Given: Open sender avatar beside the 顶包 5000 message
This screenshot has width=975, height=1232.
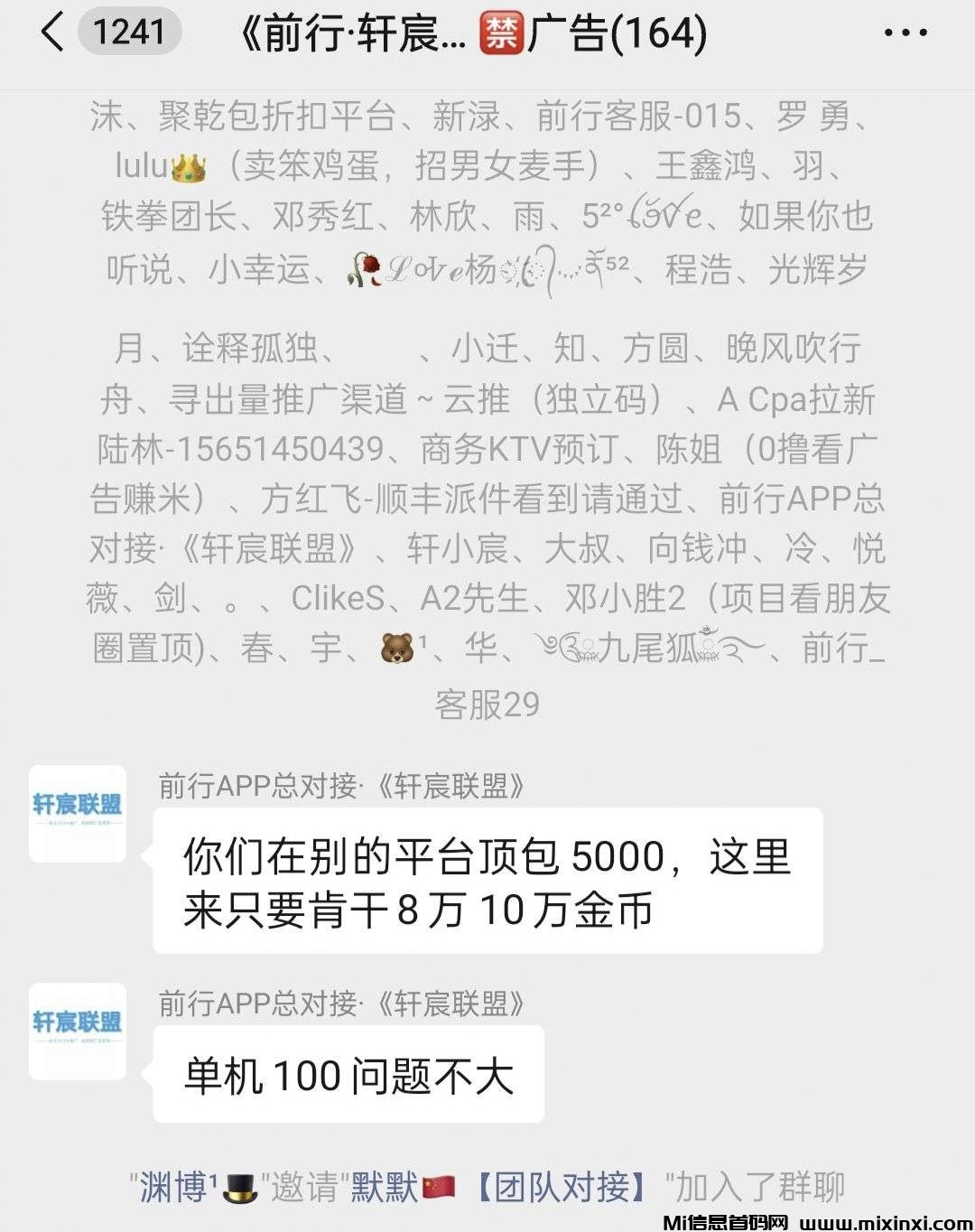Looking at the screenshot, I should pos(78,813).
